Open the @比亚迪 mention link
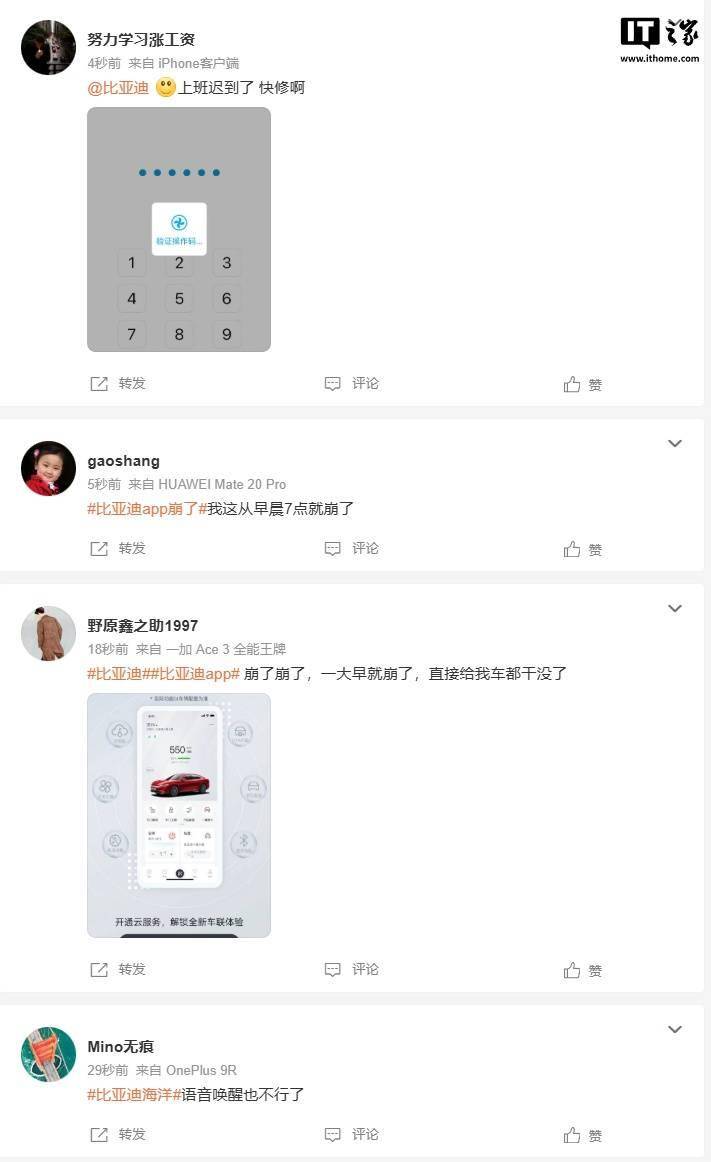711x1162 pixels. coord(119,87)
